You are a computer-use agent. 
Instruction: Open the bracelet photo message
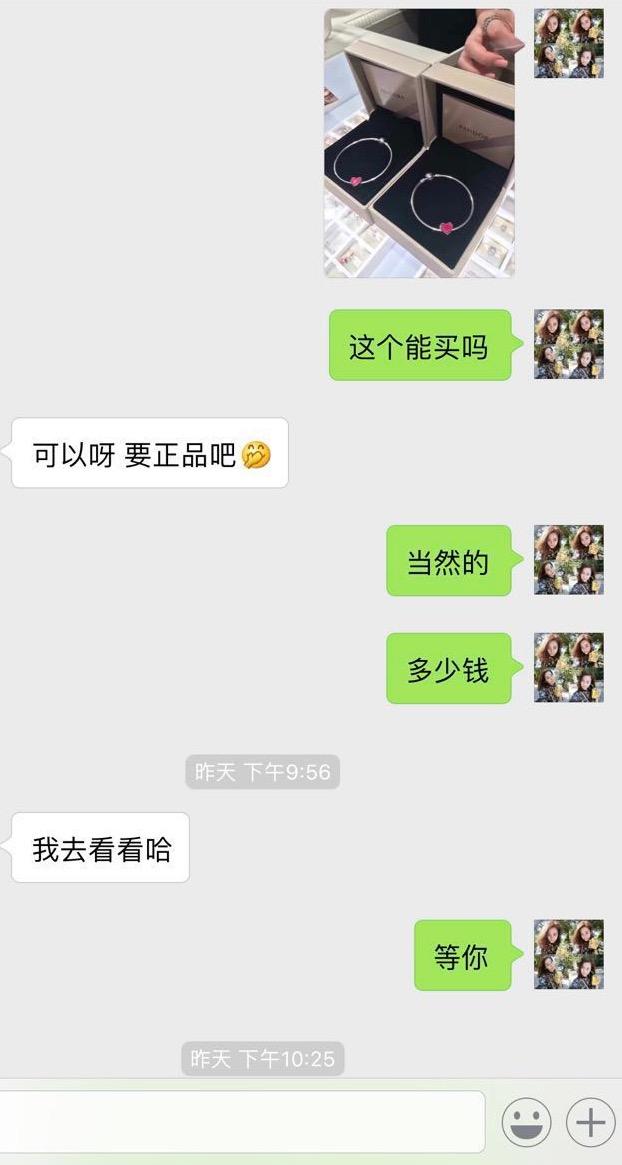419,143
